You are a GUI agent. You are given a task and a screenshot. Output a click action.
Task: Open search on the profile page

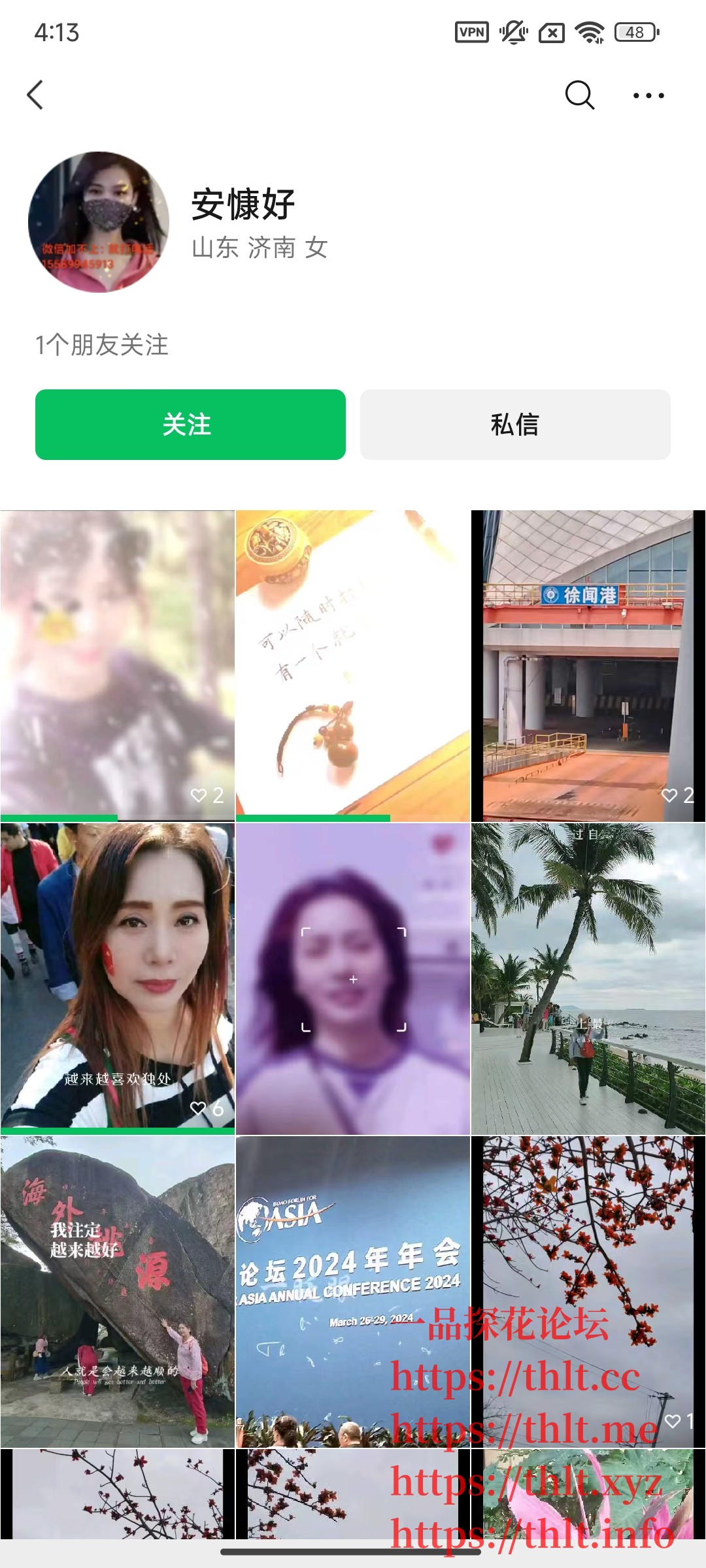coord(578,95)
